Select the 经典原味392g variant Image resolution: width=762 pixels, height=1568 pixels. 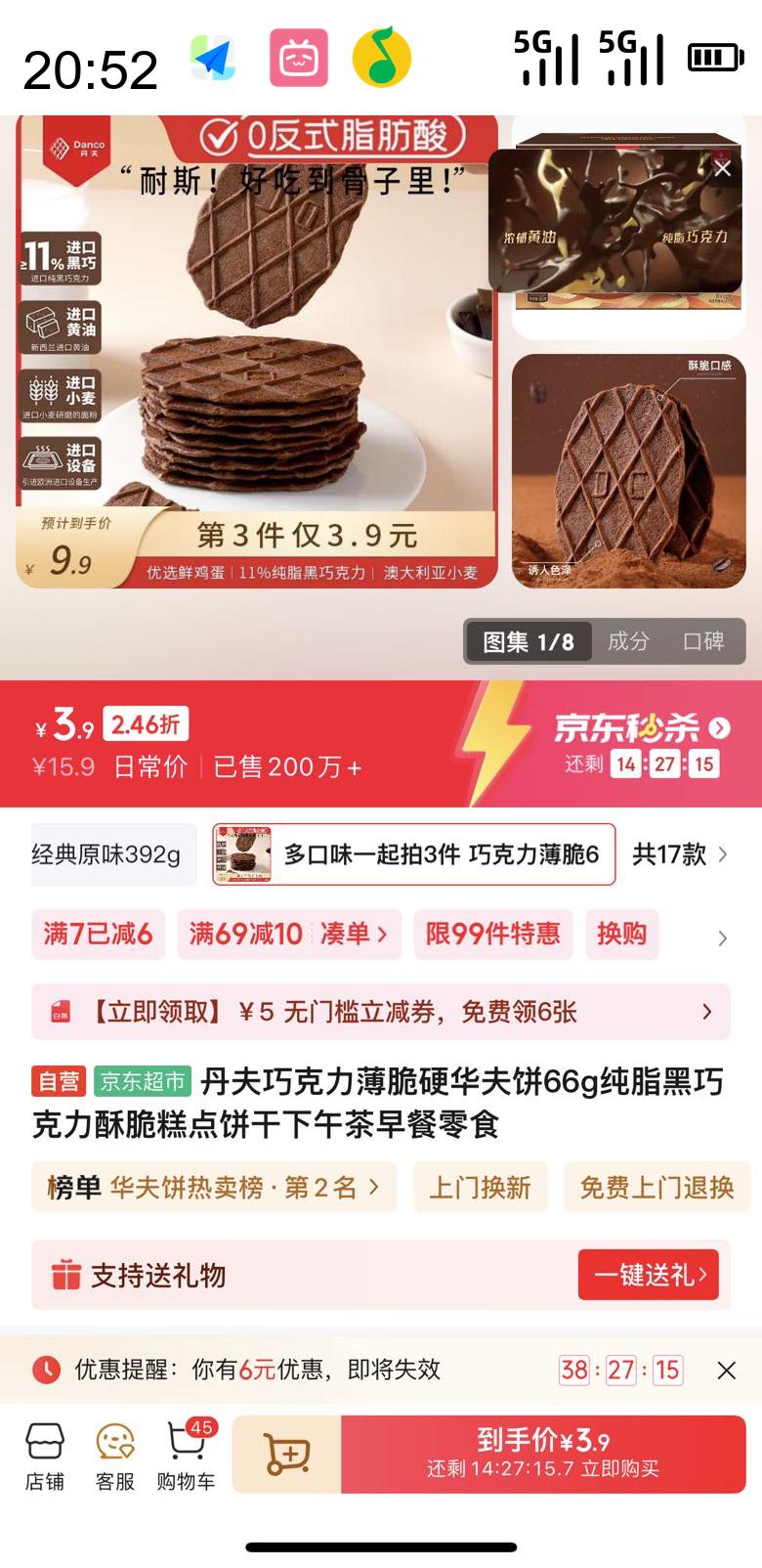(107, 854)
